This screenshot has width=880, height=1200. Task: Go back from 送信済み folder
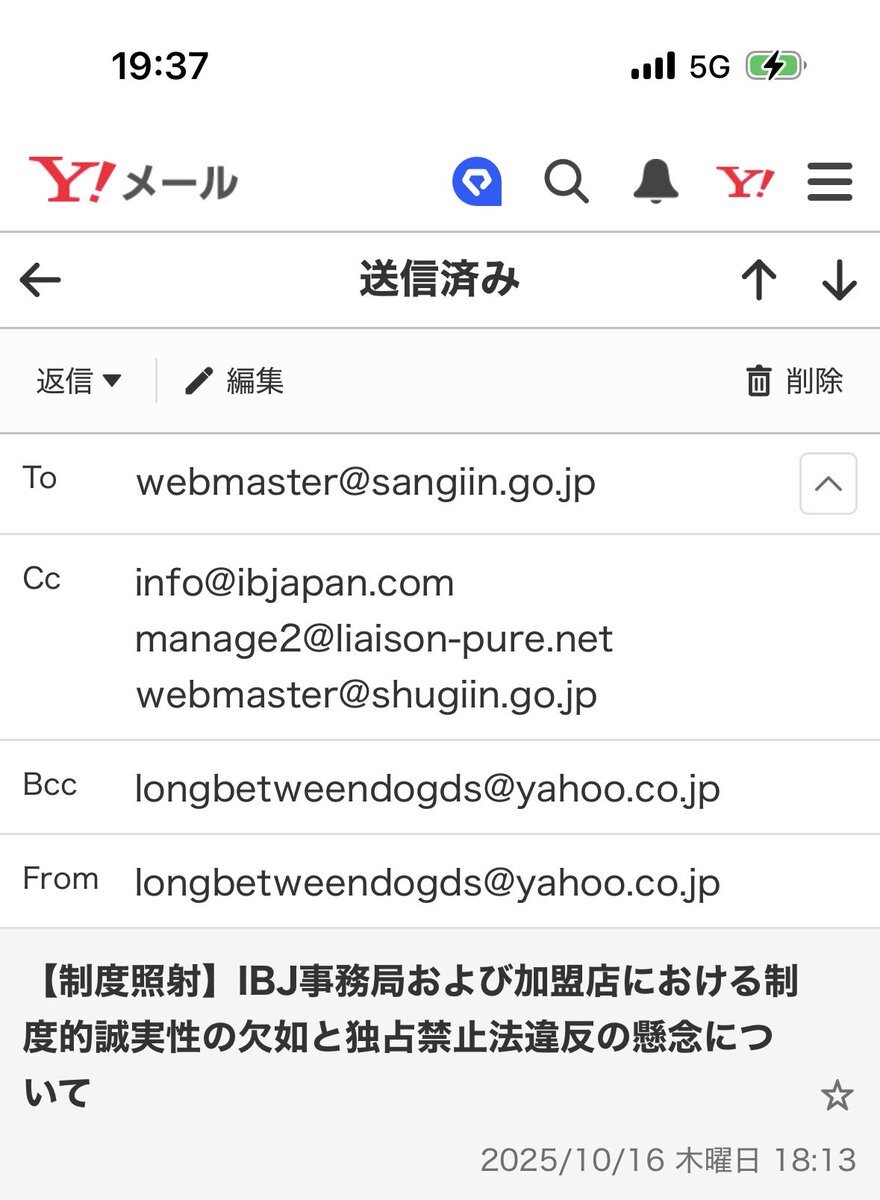[40, 281]
